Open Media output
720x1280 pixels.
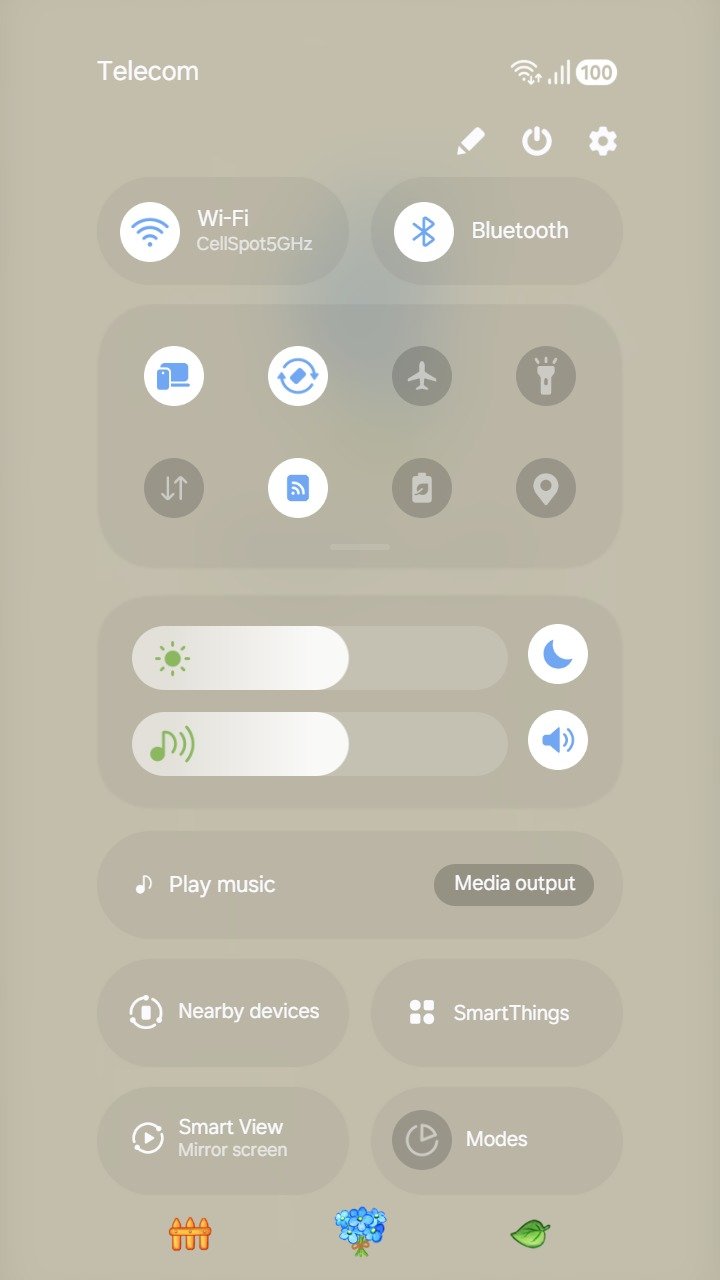coord(514,884)
